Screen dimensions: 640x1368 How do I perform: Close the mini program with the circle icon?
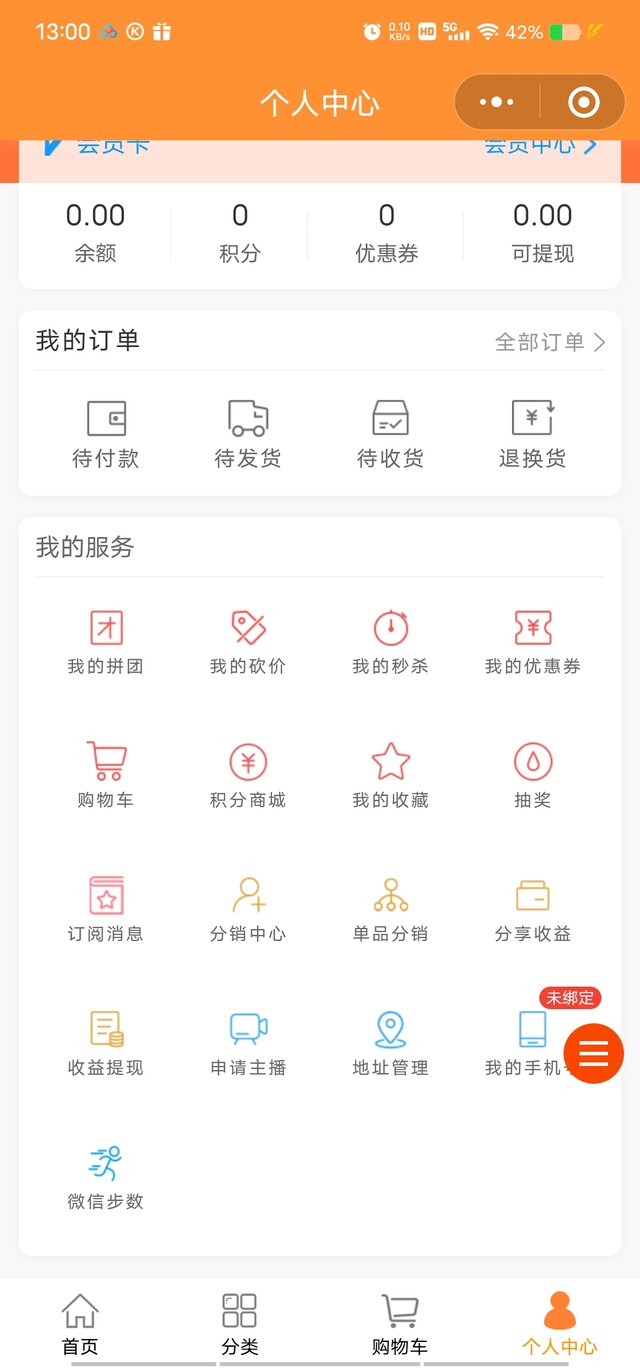point(583,102)
